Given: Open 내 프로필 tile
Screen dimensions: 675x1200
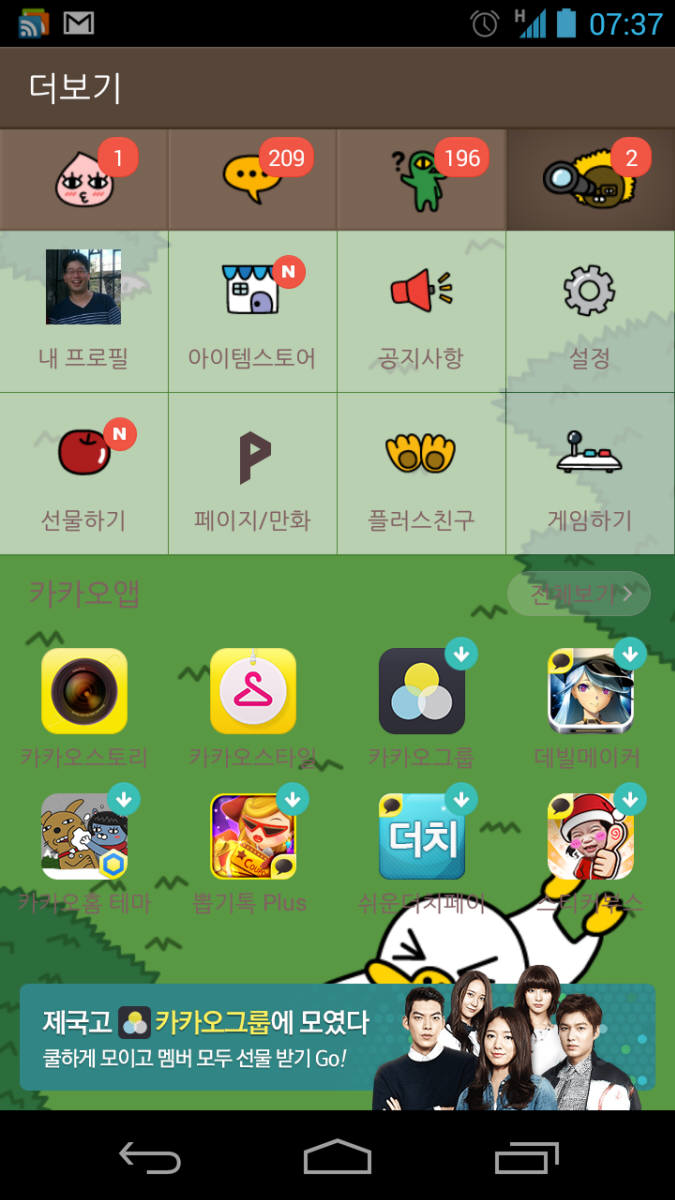Looking at the screenshot, I should [x=84, y=311].
